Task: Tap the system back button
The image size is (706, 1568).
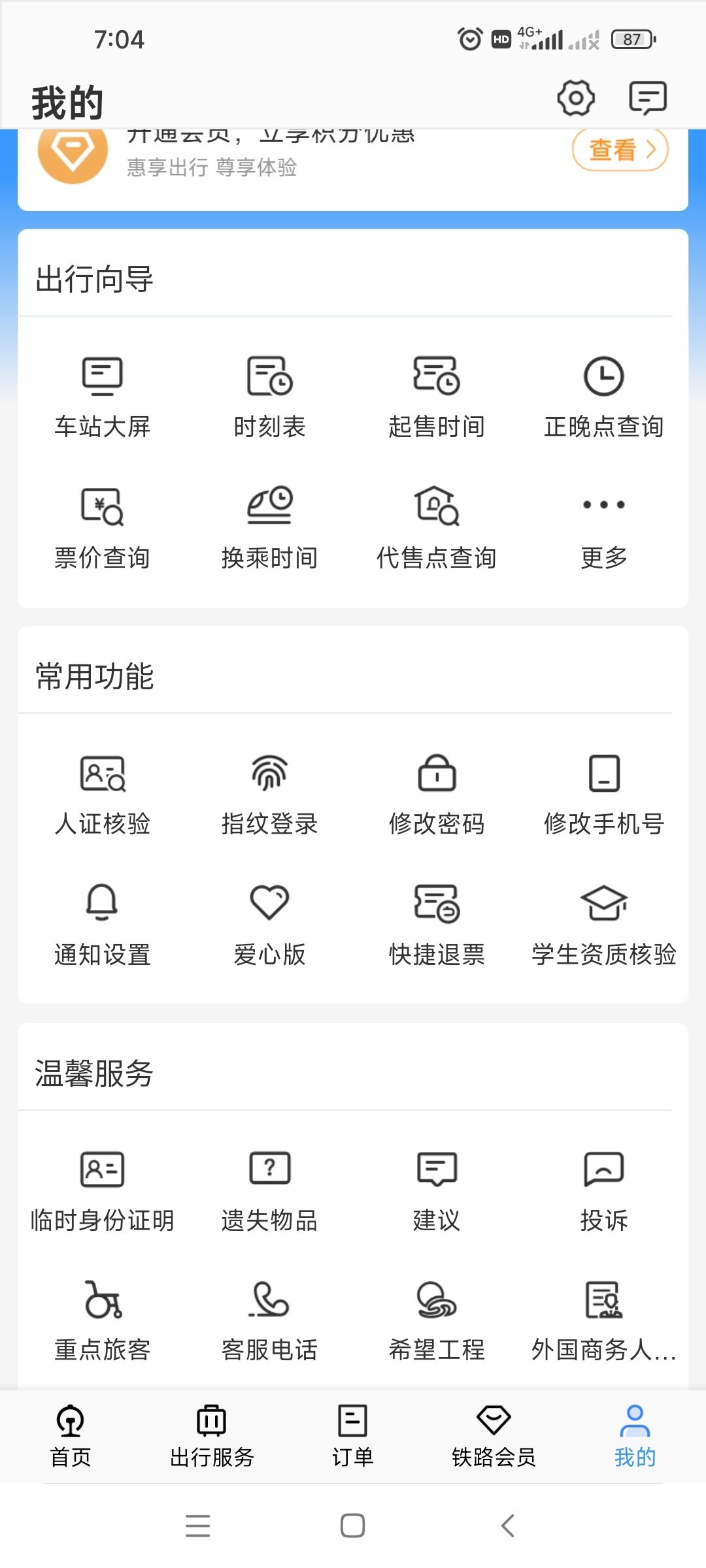Action: pos(508,1526)
